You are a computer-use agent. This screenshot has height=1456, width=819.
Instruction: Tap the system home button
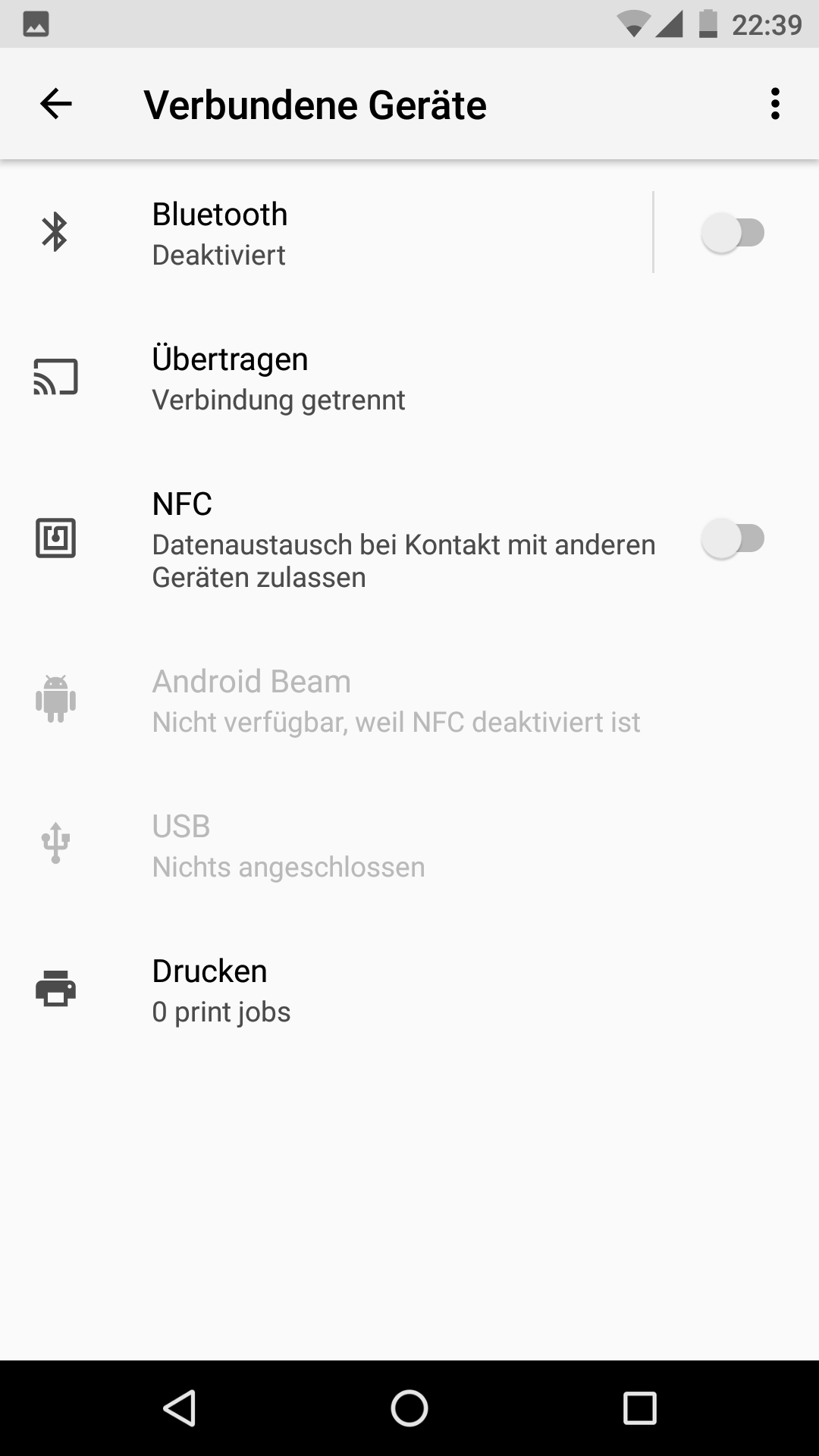pyautogui.click(x=409, y=1408)
